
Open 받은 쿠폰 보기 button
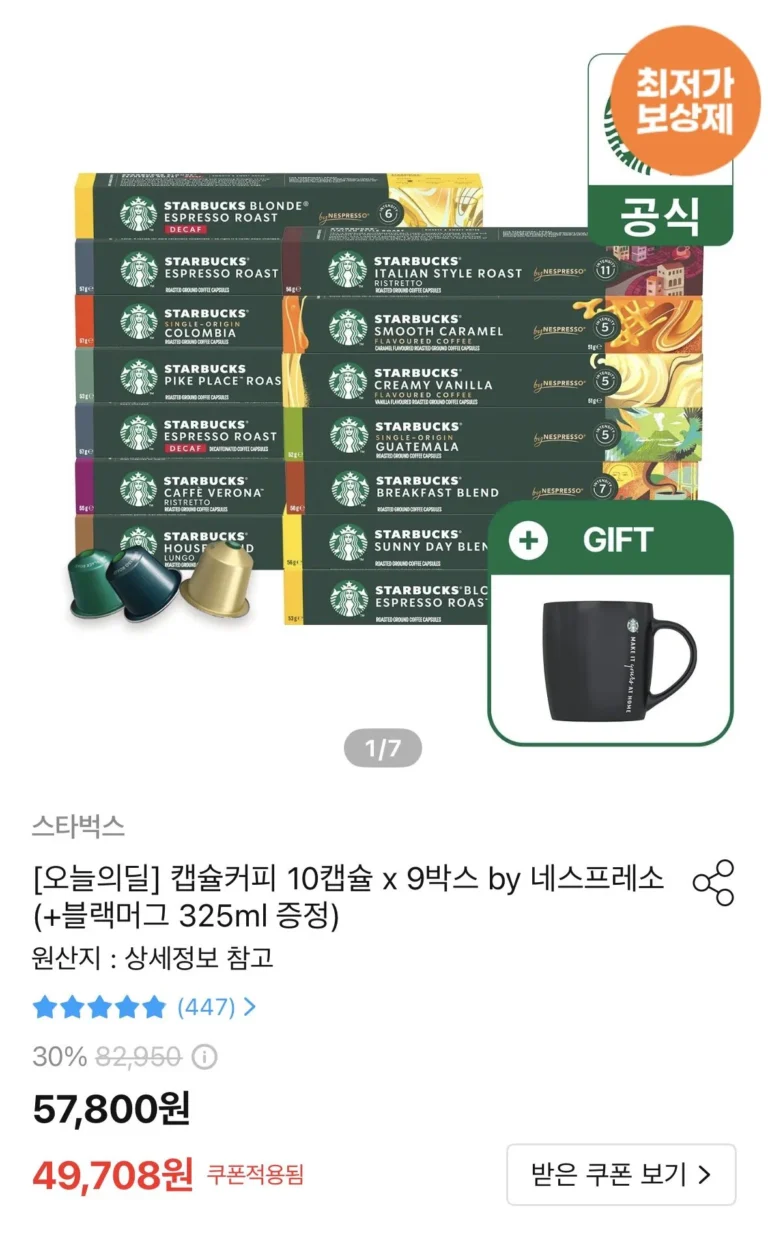point(620,1174)
